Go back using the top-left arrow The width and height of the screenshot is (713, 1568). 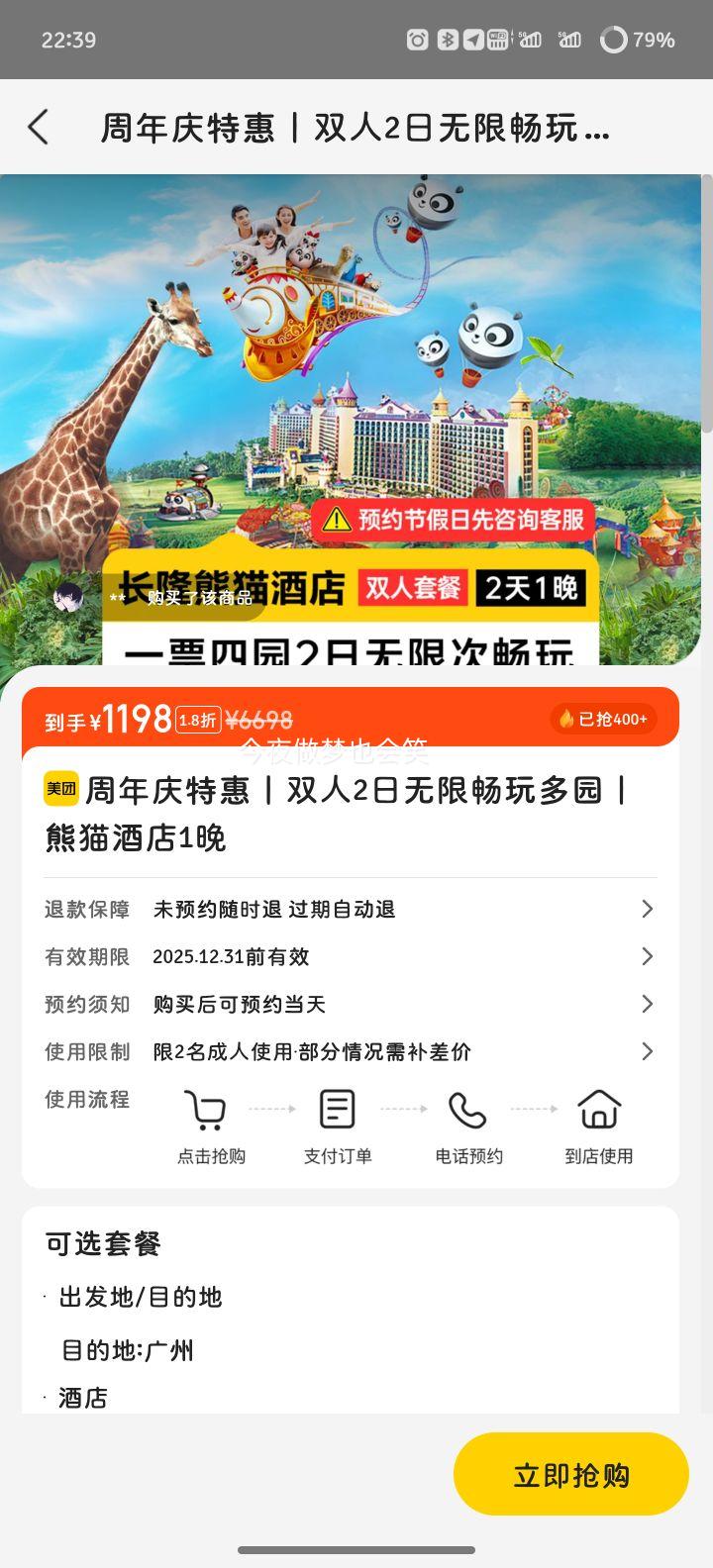[x=39, y=128]
